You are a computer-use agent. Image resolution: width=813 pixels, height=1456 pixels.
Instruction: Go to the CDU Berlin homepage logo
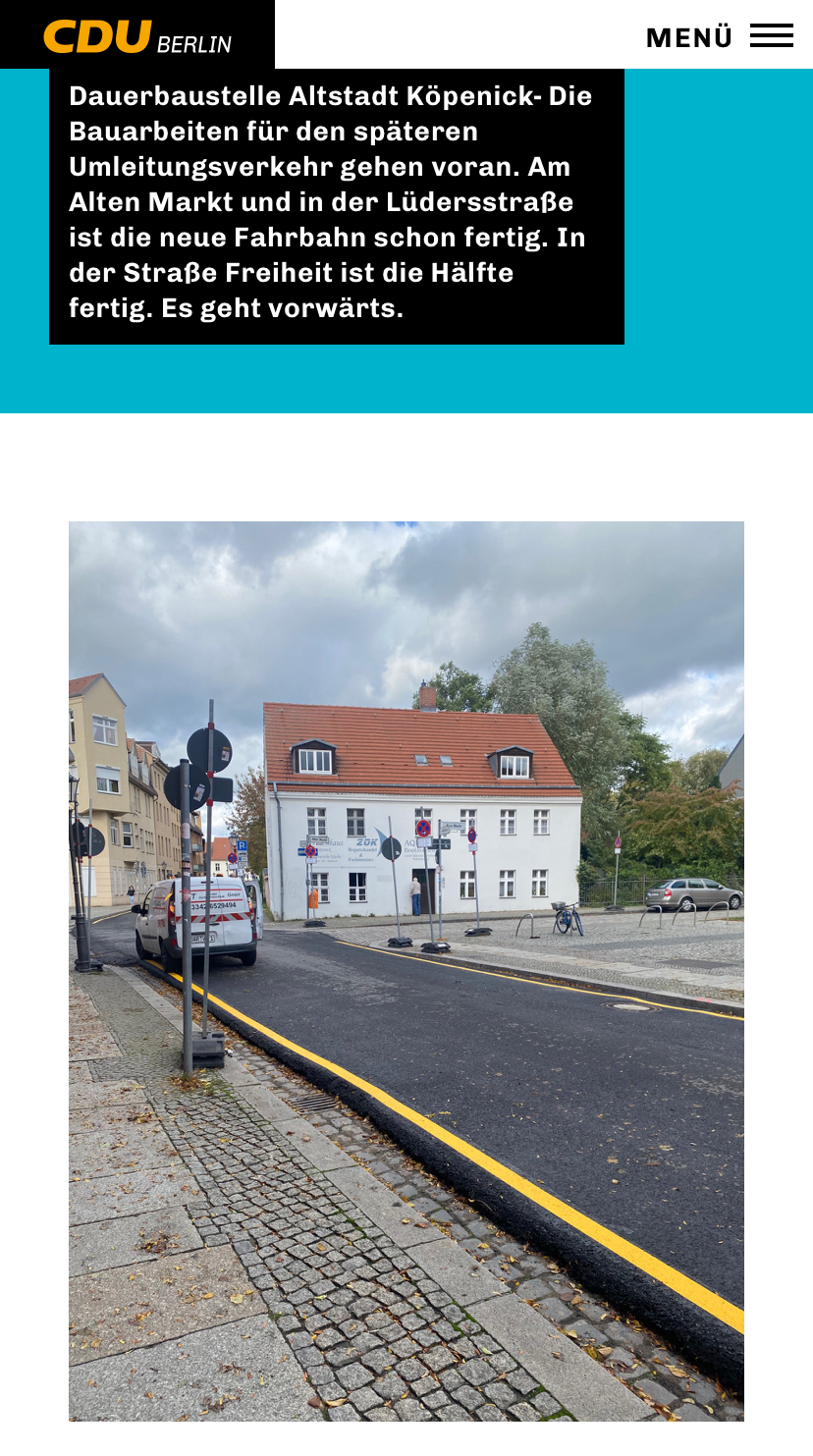(x=137, y=36)
